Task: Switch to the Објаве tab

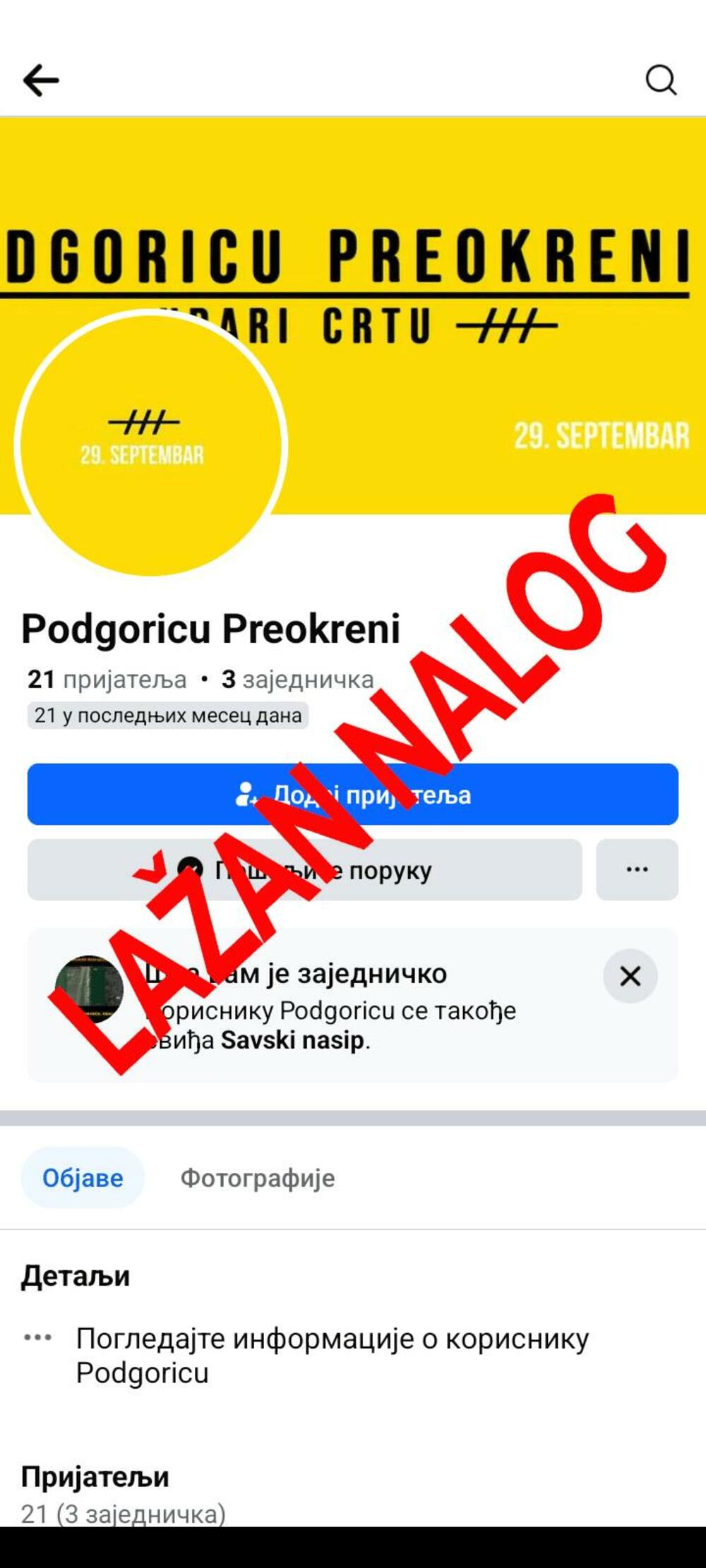Action: coord(83,1178)
